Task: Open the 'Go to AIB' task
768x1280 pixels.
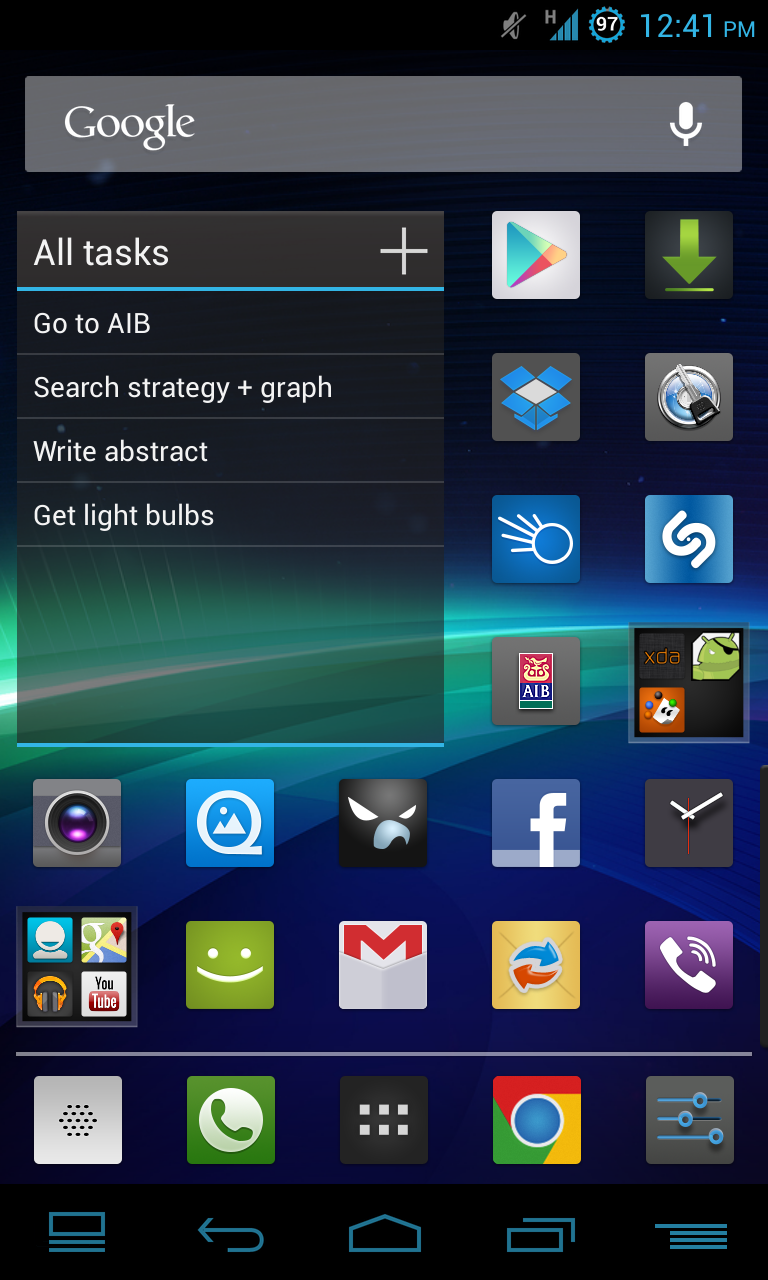Action: click(x=230, y=323)
